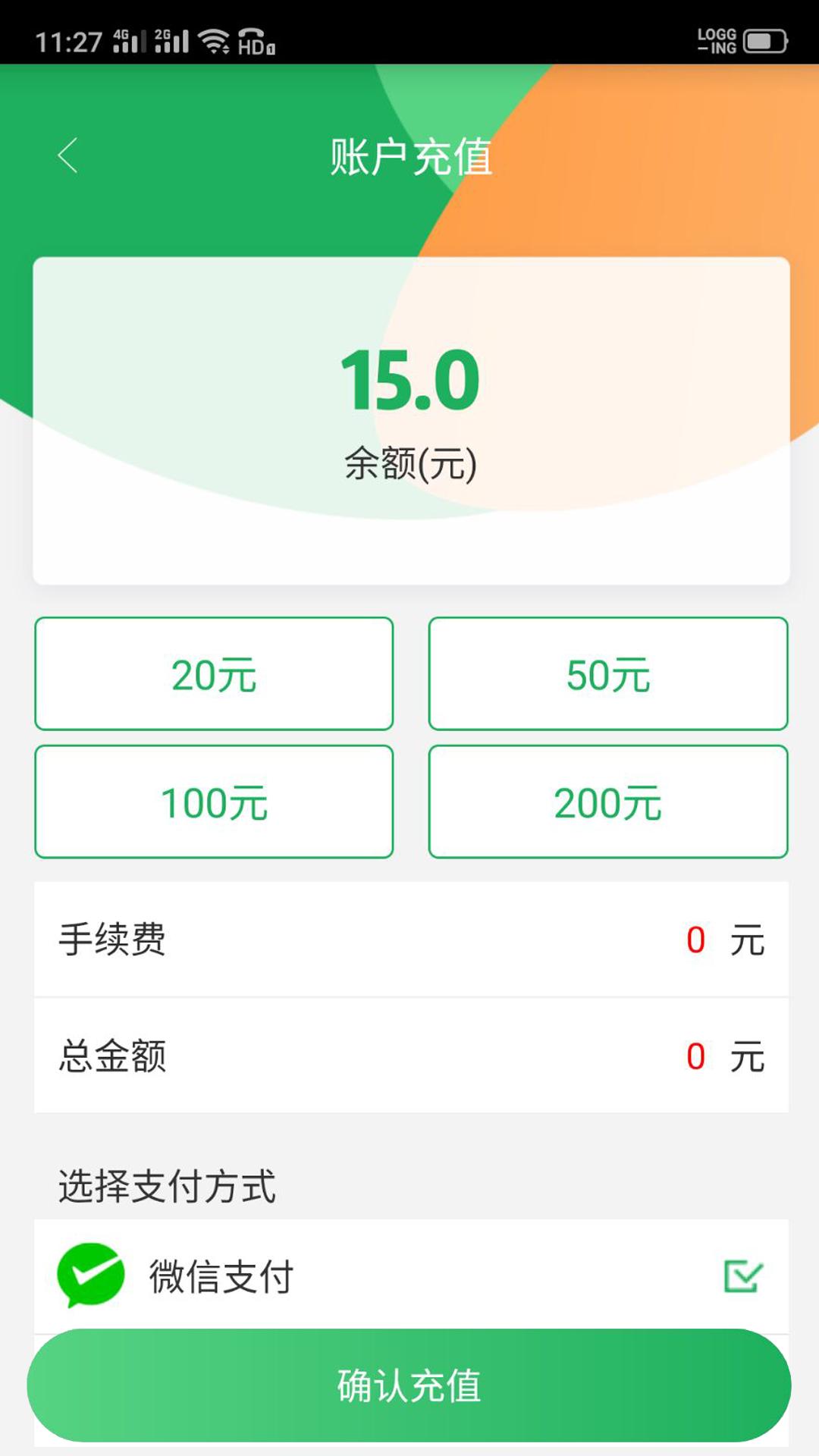The image size is (819, 1456).
Task: Pick the 100元 recharge amount
Action: pos(214,802)
